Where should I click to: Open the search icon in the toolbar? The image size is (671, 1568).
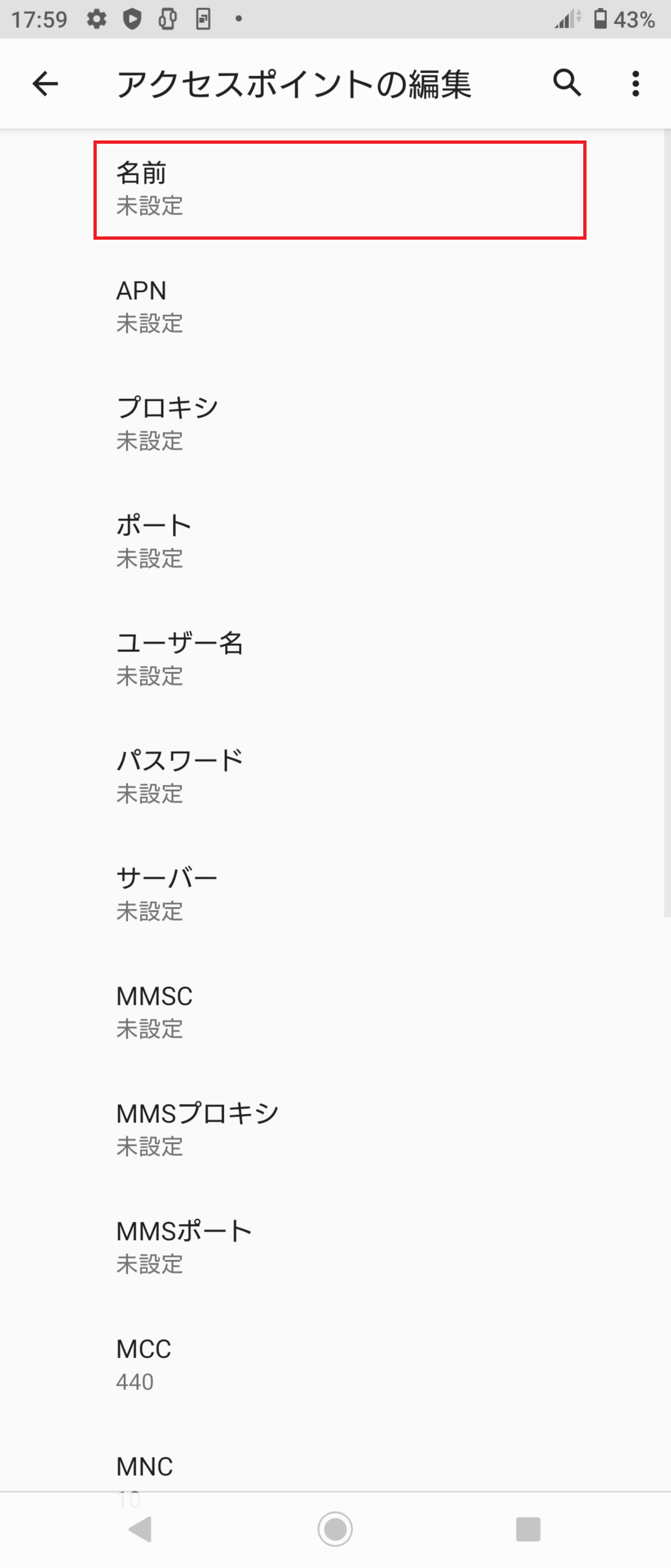tap(567, 83)
